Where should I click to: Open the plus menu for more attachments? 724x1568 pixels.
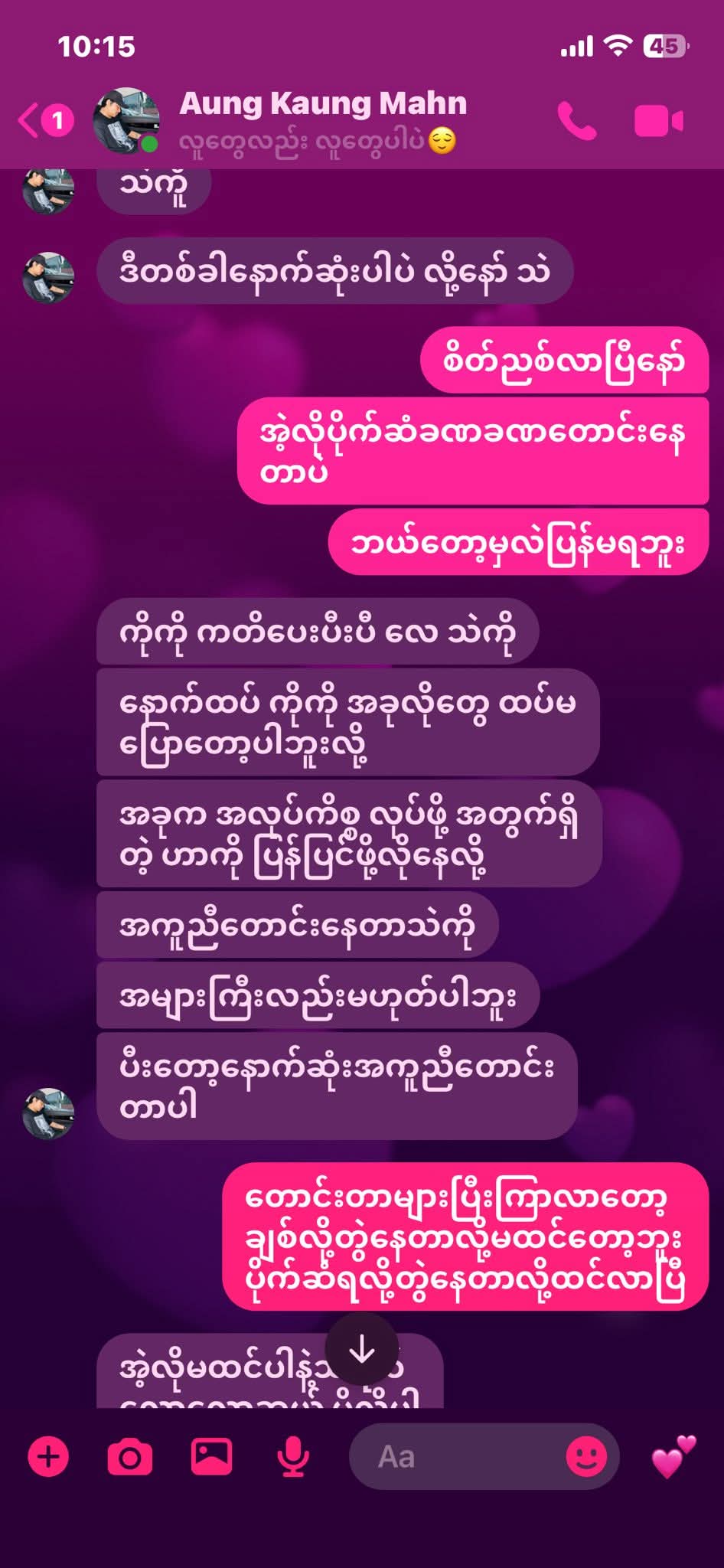point(48,1456)
